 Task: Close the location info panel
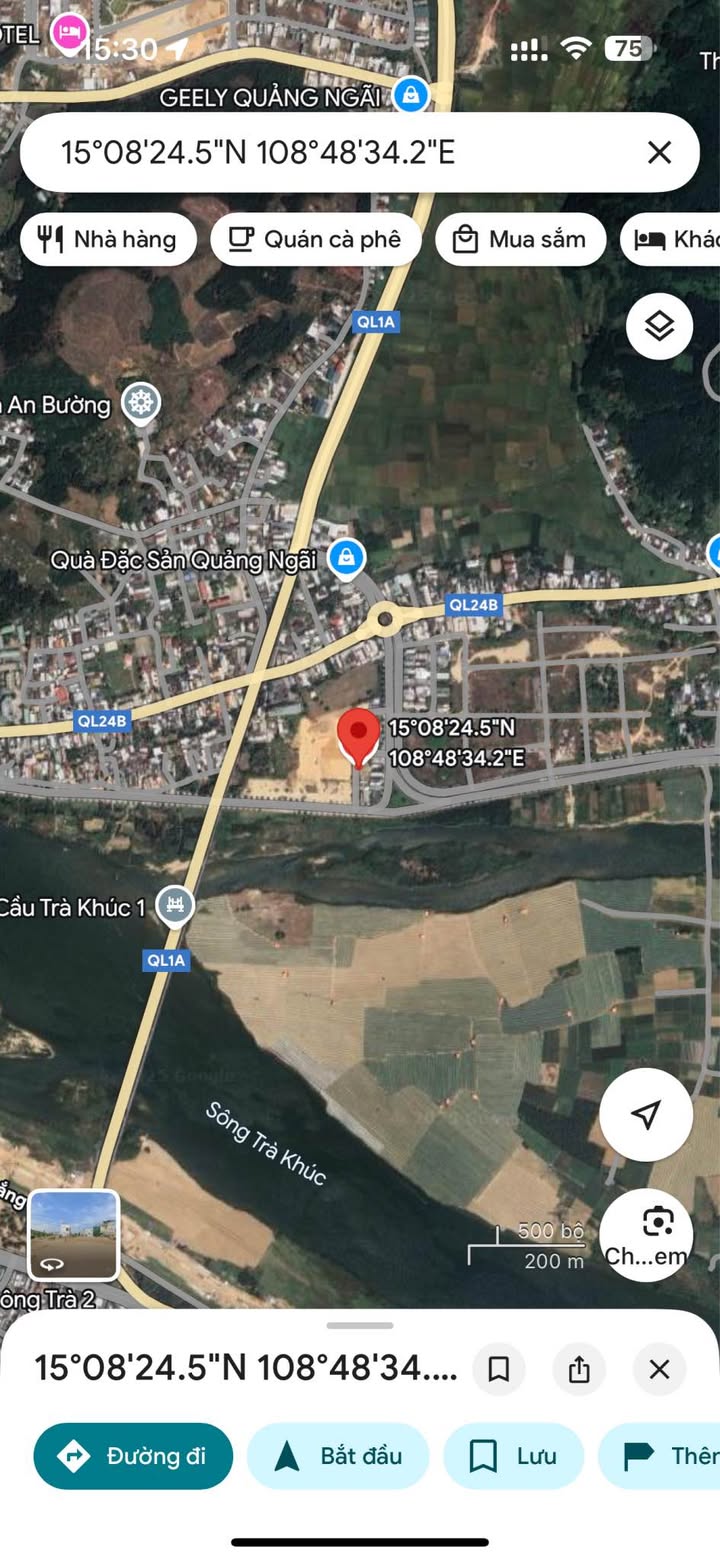pos(659,1369)
